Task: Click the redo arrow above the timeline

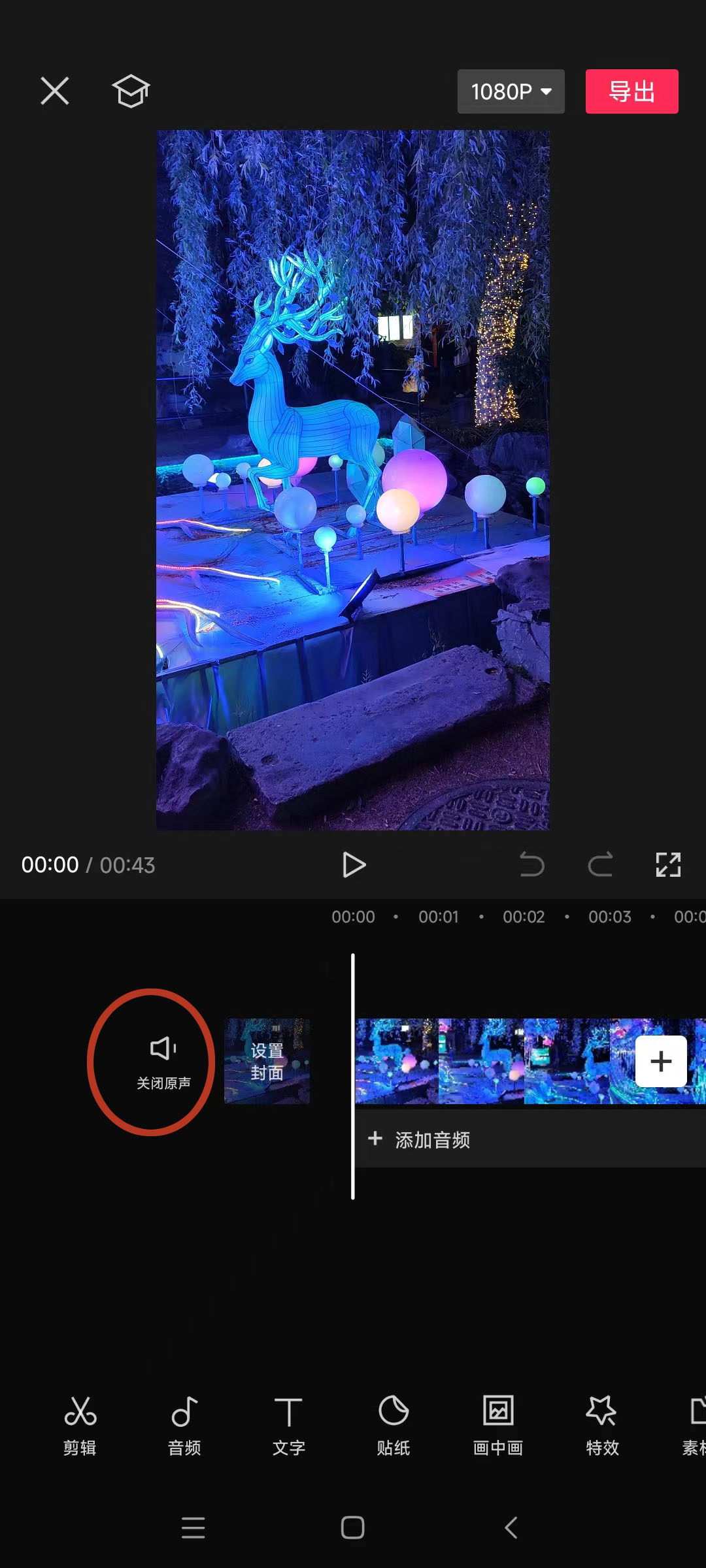Action: click(601, 864)
